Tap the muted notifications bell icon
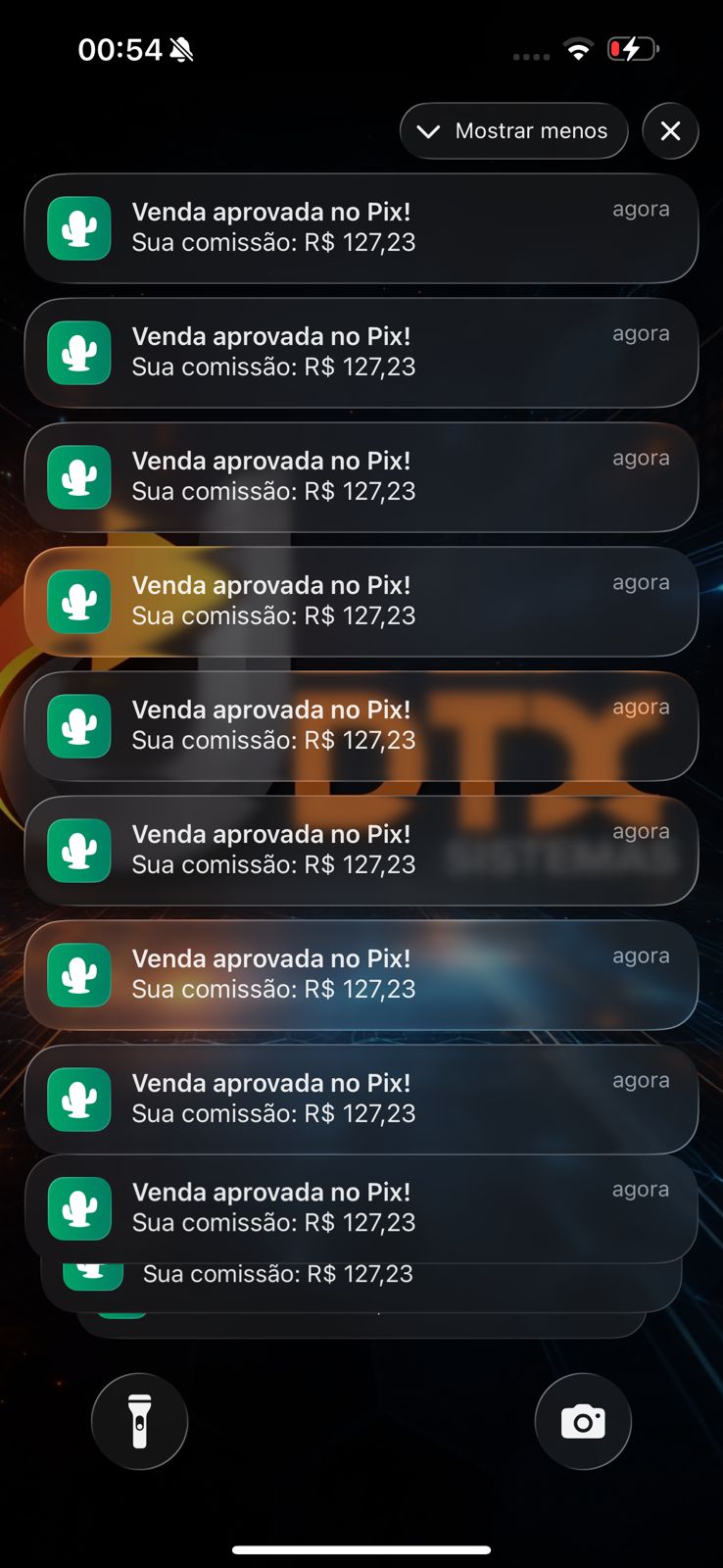723x1568 pixels. (x=179, y=48)
